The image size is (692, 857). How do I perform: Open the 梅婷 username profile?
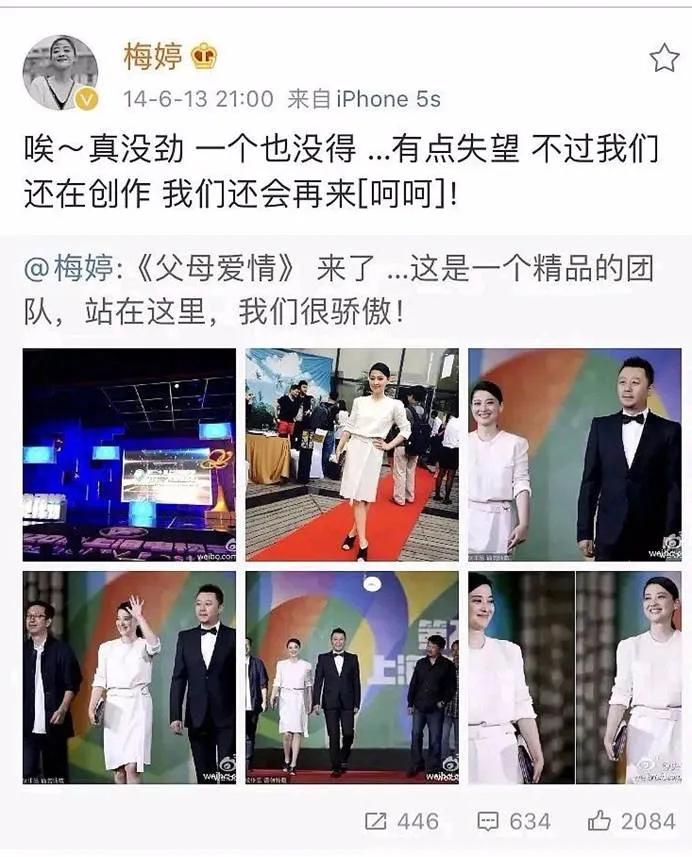(x=153, y=57)
